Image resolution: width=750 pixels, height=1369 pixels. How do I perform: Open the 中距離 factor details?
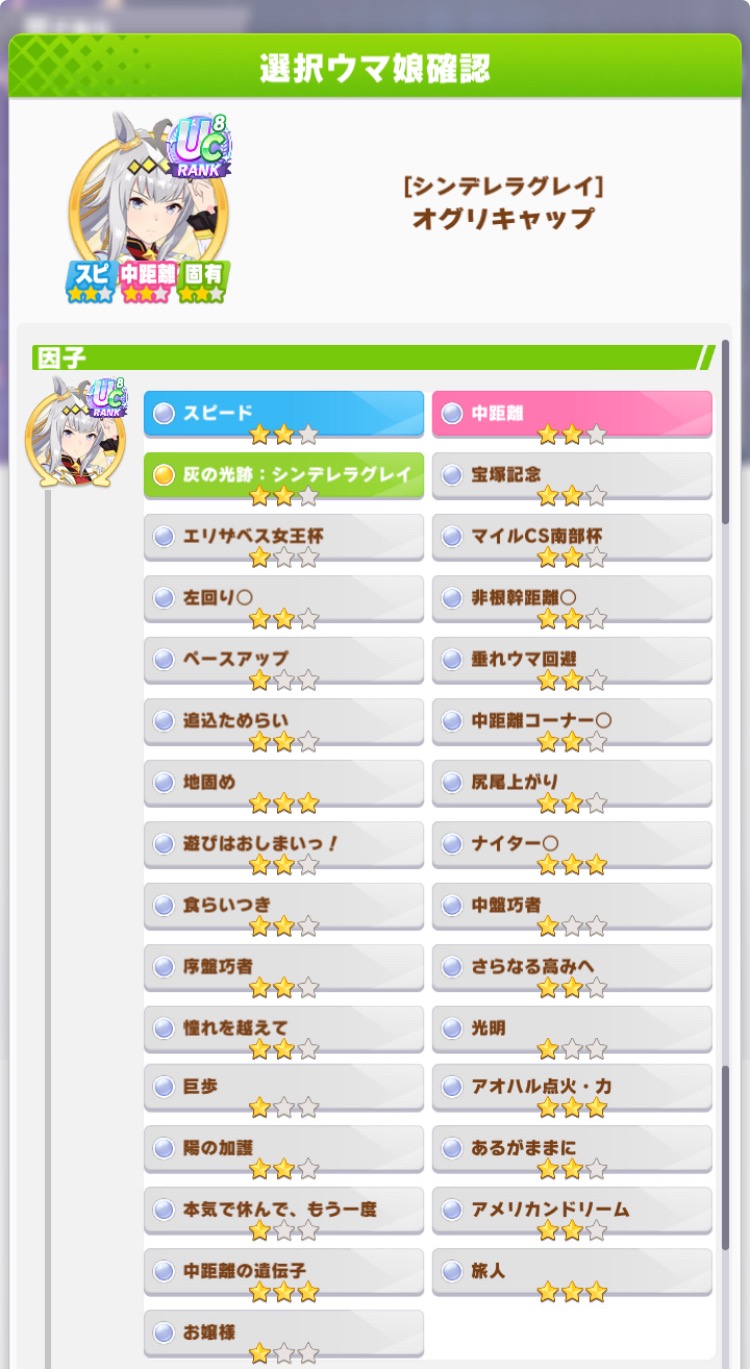pyautogui.click(x=571, y=413)
